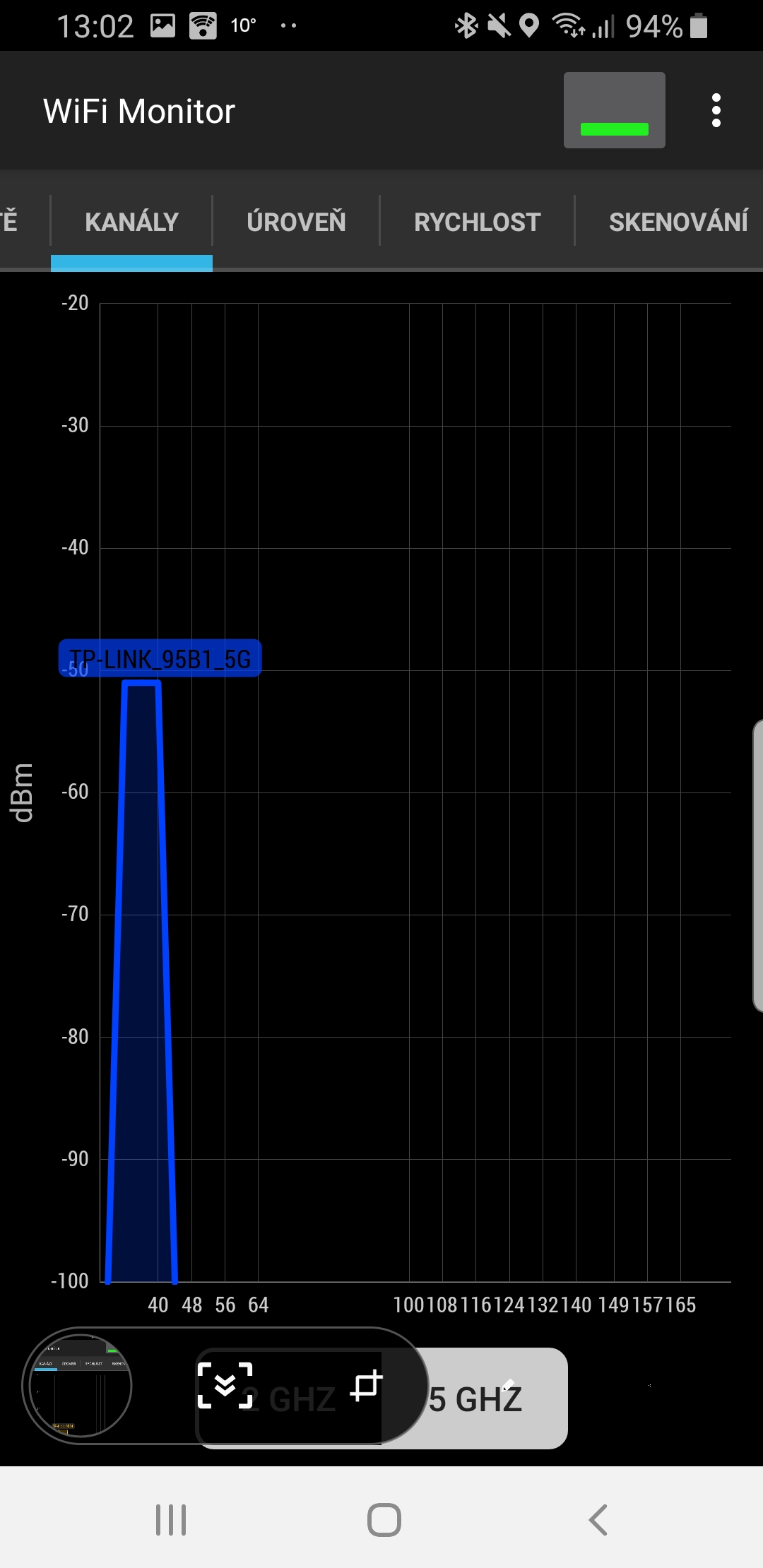Crop the captured screenshot
The width and height of the screenshot is (763, 1568).
click(x=366, y=1386)
